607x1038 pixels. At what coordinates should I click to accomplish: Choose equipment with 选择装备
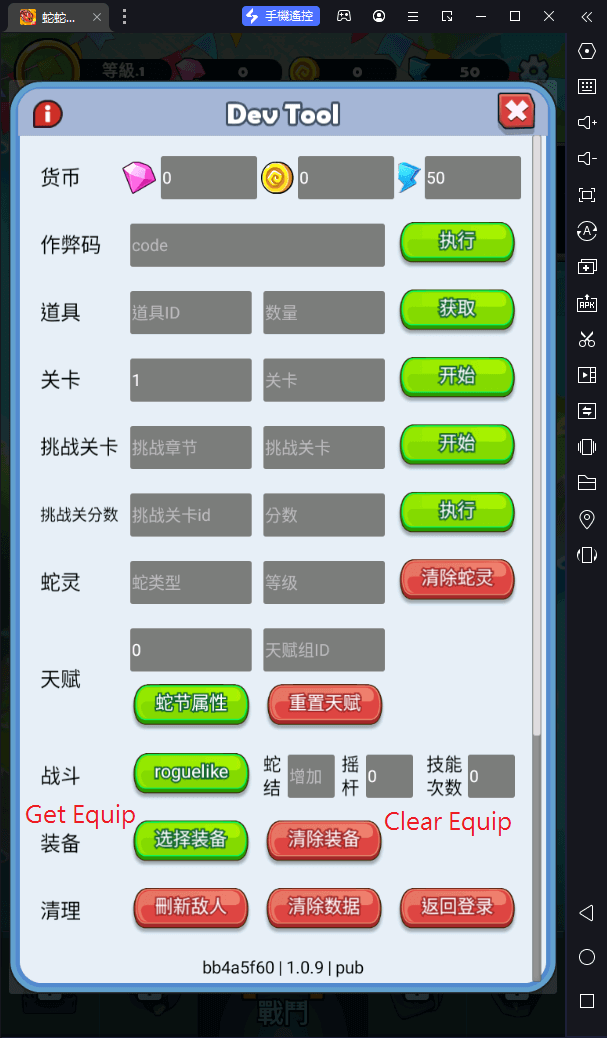191,841
